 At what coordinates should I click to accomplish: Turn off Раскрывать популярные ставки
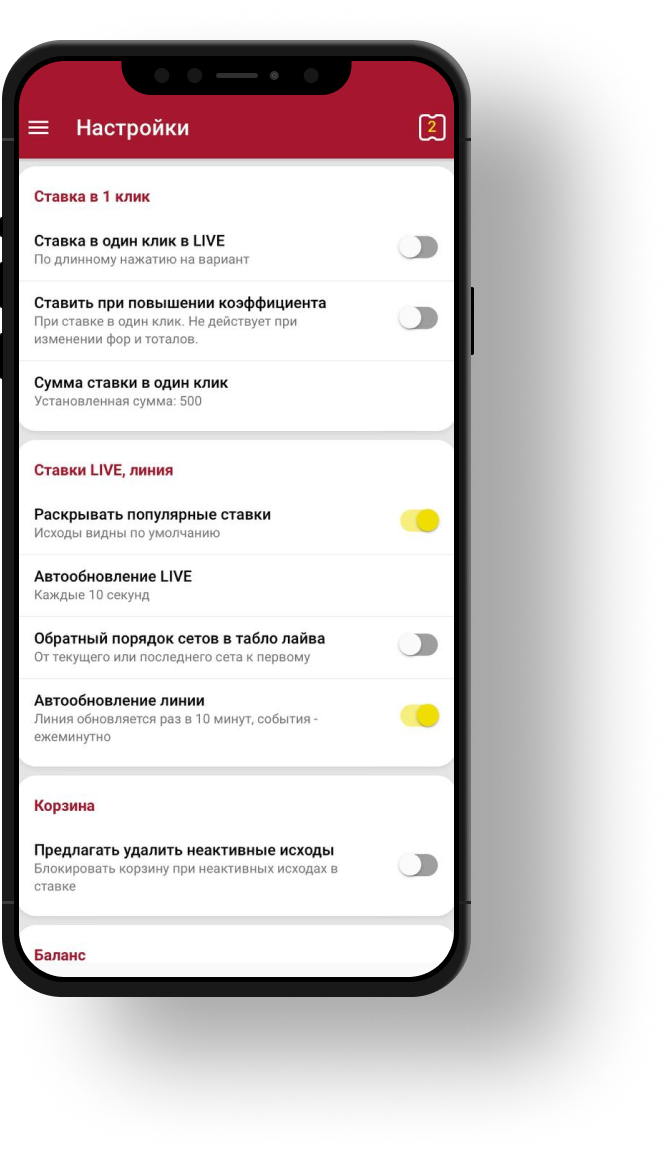point(419,521)
